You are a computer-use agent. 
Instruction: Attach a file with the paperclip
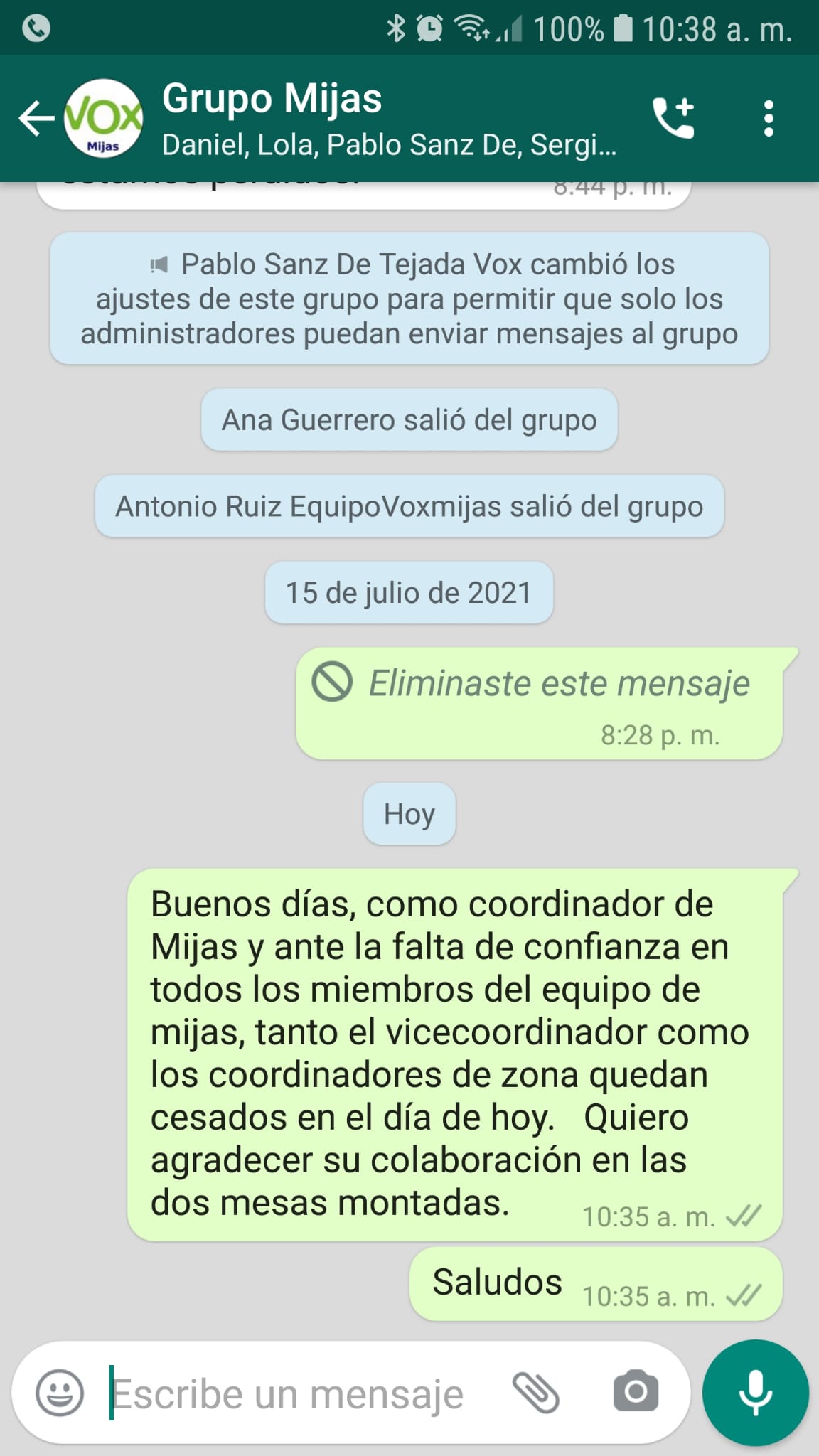pos(536,1392)
